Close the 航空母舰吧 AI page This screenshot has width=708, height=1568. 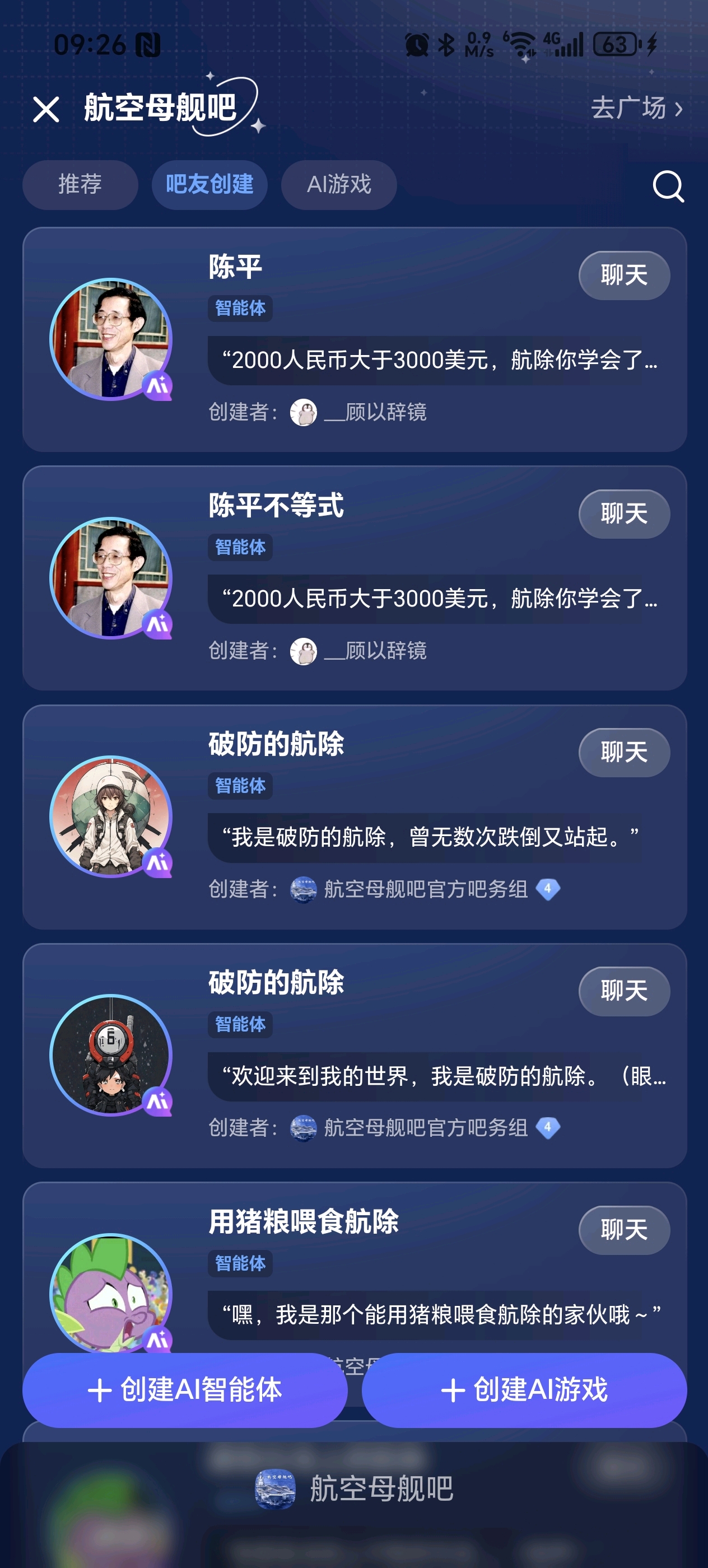(x=46, y=110)
